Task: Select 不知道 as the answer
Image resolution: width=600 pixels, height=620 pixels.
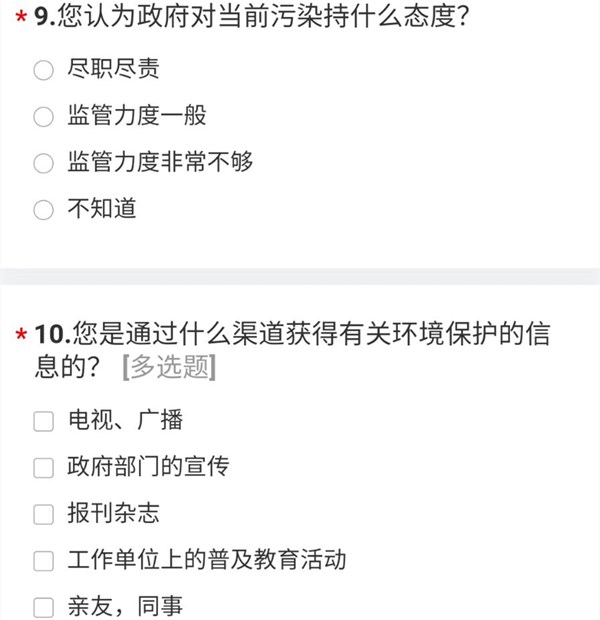Action: pyautogui.click(x=43, y=210)
